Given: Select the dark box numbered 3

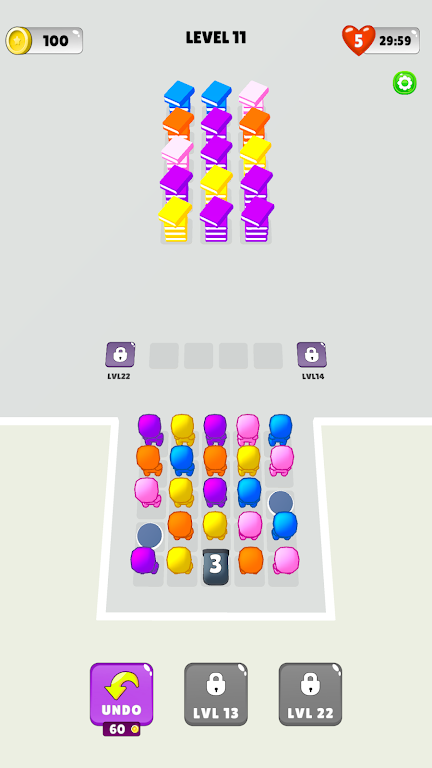Looking at the screenshot, I should [x=216, y=566].
